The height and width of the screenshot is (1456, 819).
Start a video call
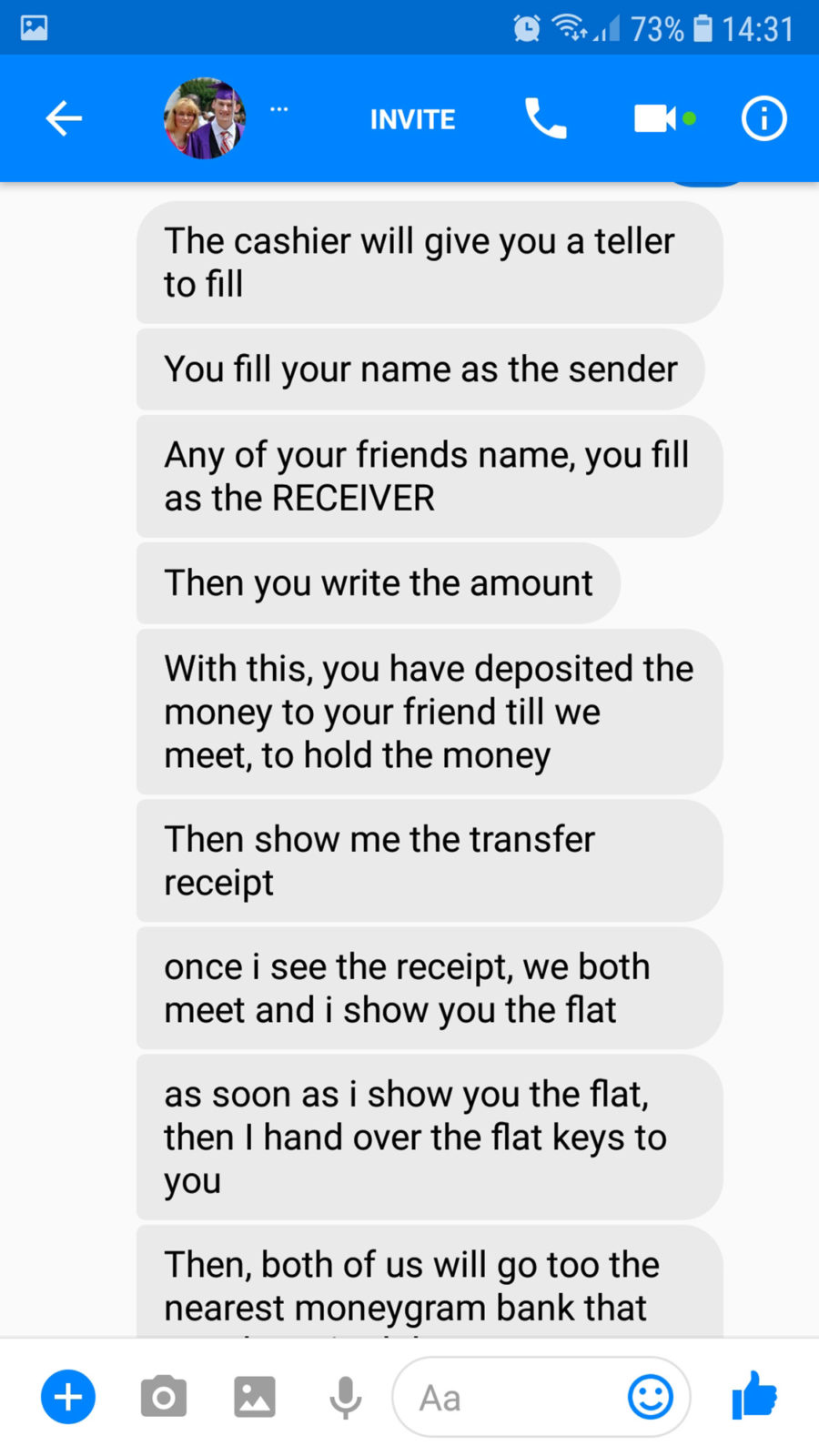coord(657,119)
